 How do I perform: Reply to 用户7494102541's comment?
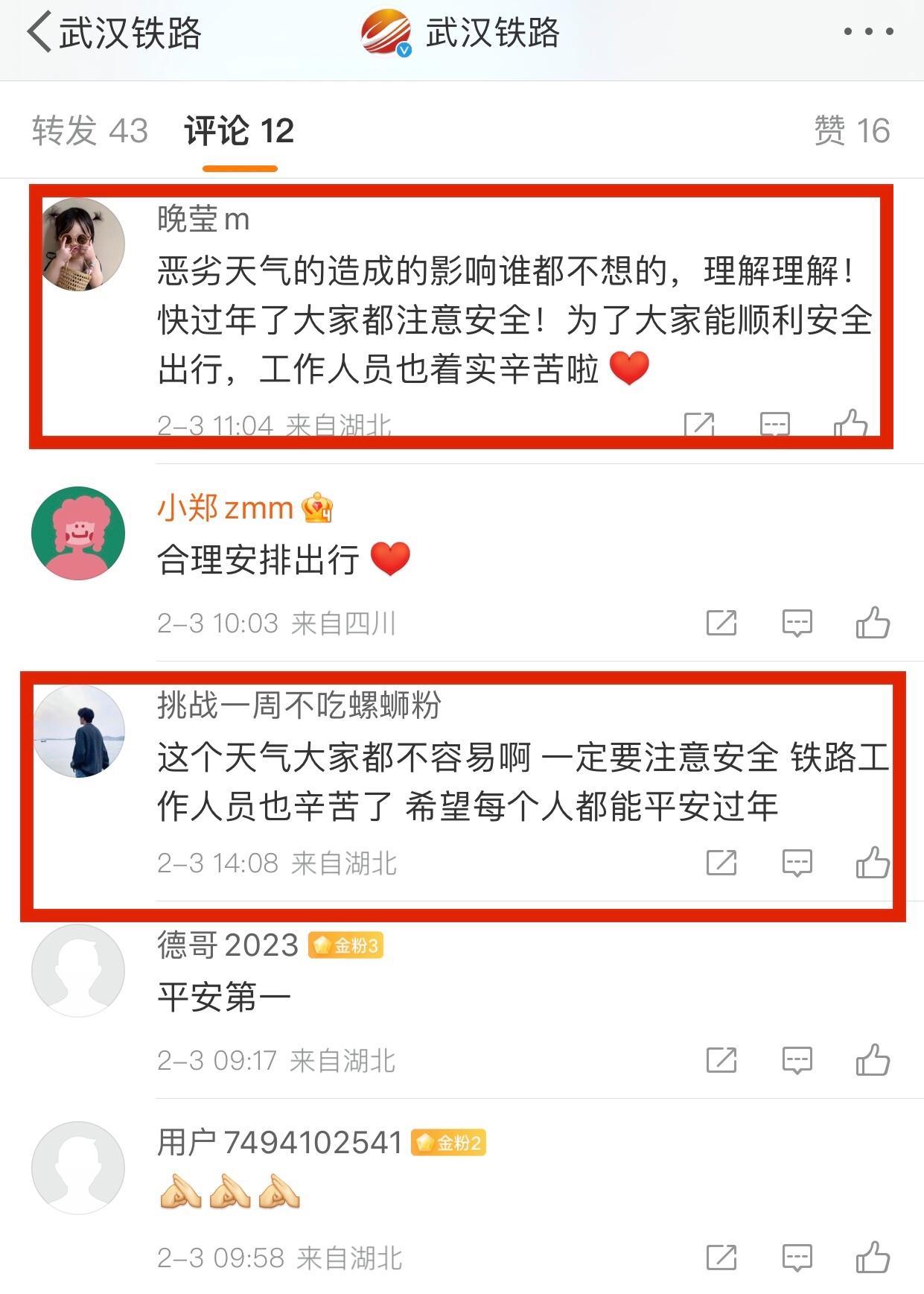[797, 1258]
